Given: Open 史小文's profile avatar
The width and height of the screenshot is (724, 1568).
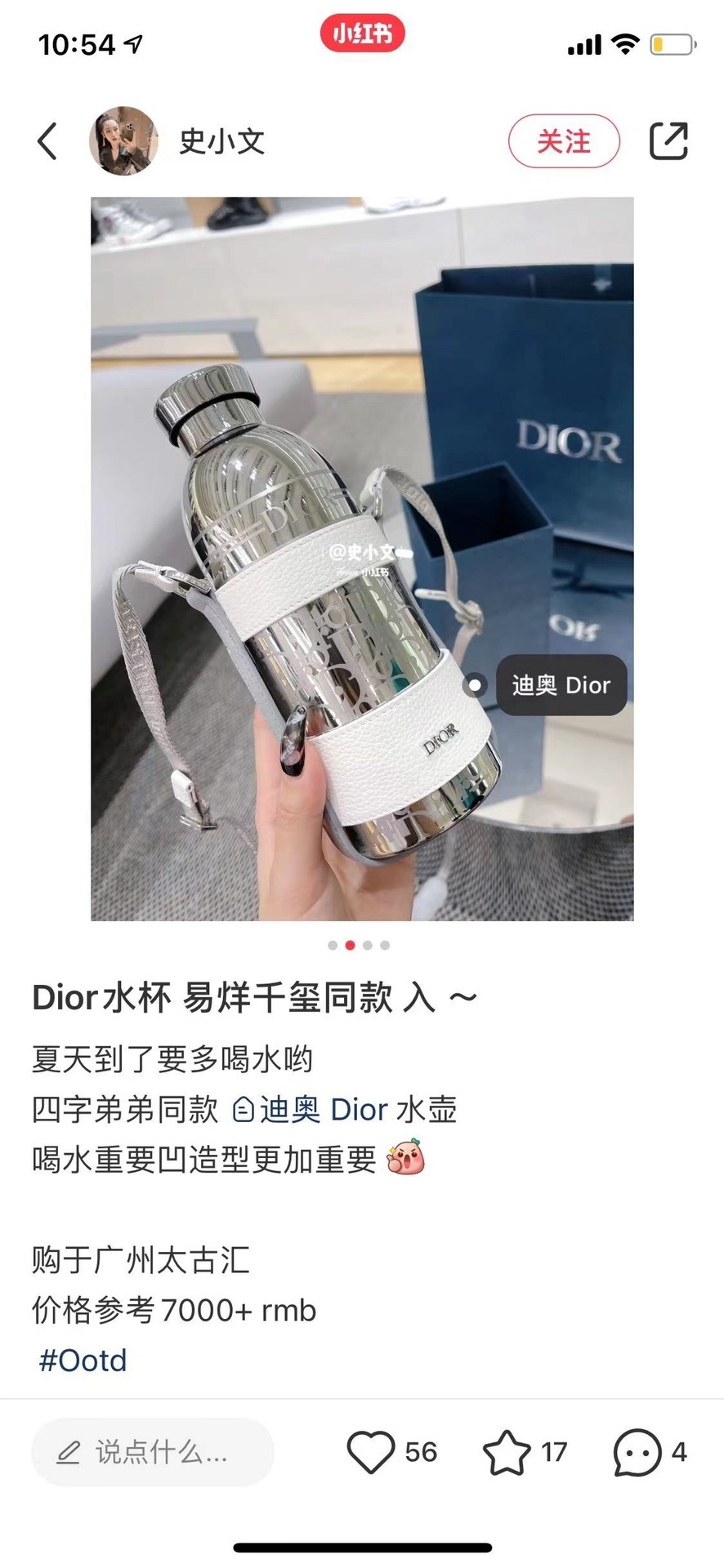Looking at the screenshot, I should point(123,141).
